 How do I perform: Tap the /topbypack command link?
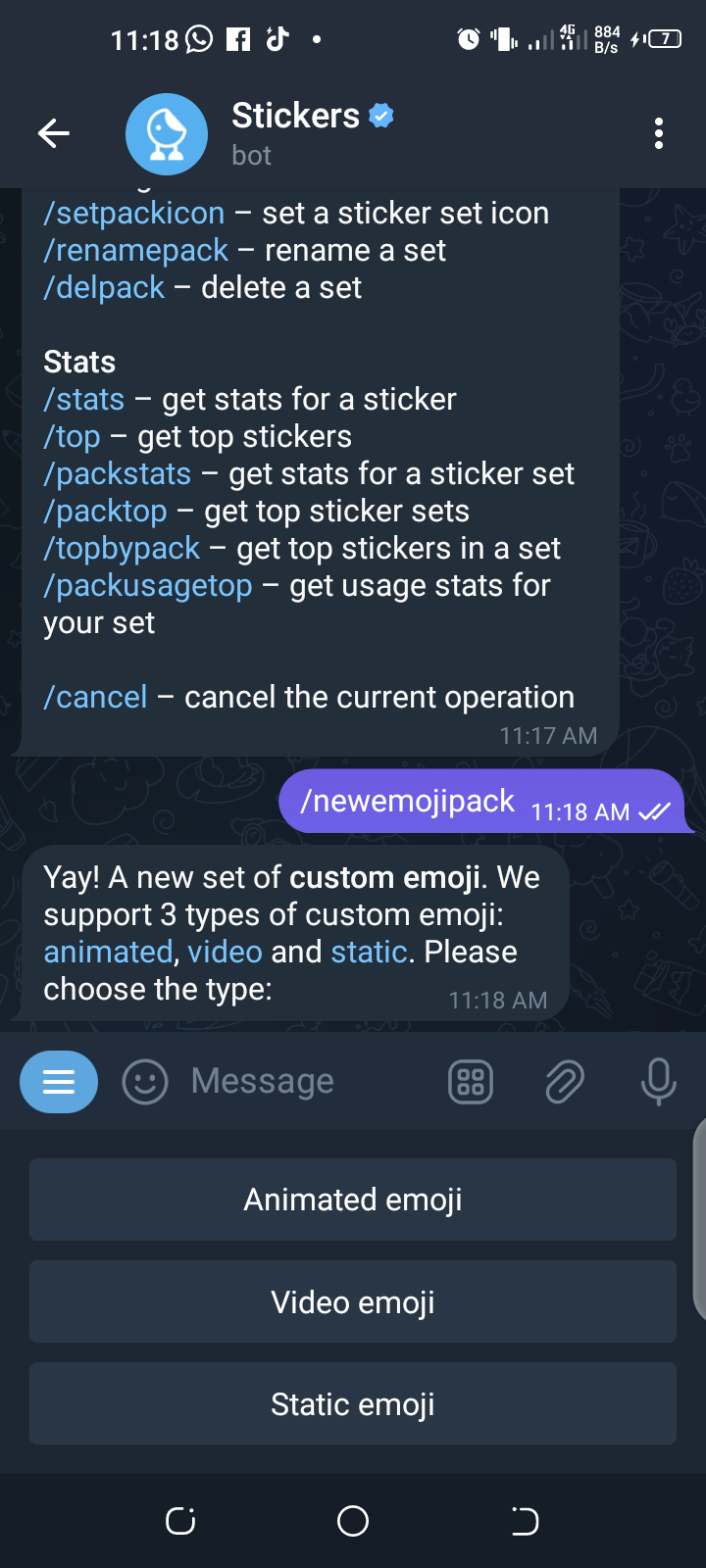pos(122,549)
